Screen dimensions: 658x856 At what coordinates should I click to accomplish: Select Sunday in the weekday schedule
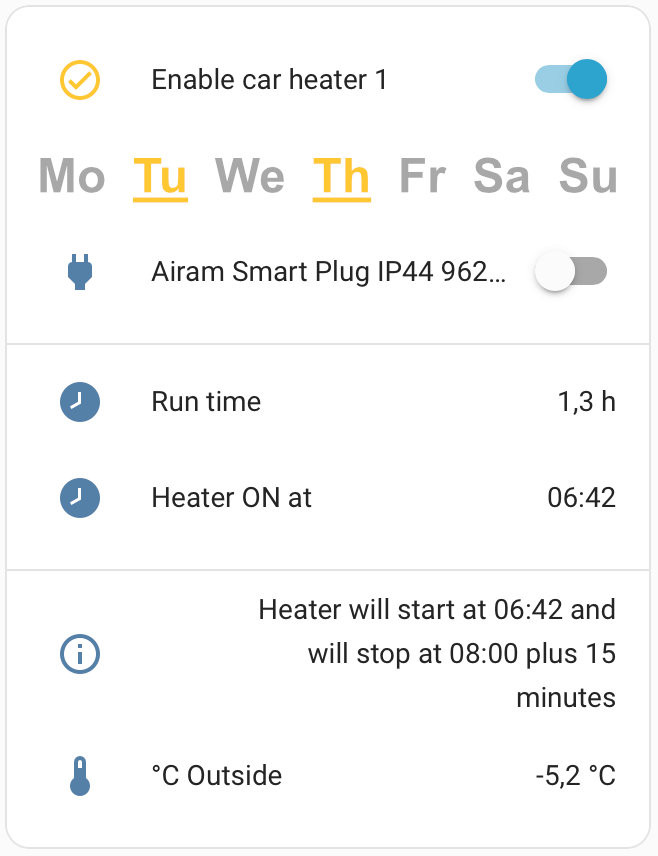coord(588,177)
